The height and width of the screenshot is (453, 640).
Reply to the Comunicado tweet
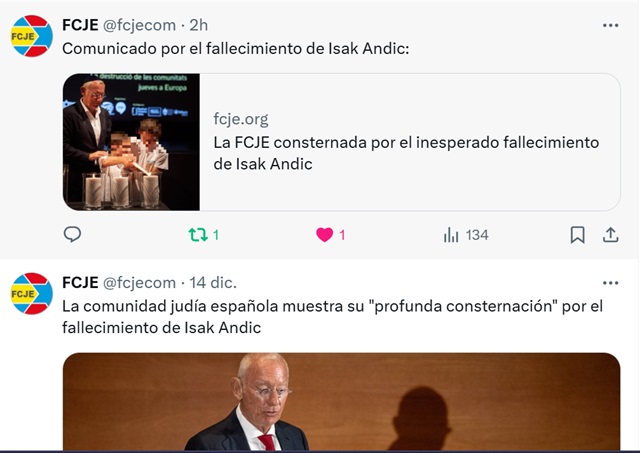click(x=72, y=235)
